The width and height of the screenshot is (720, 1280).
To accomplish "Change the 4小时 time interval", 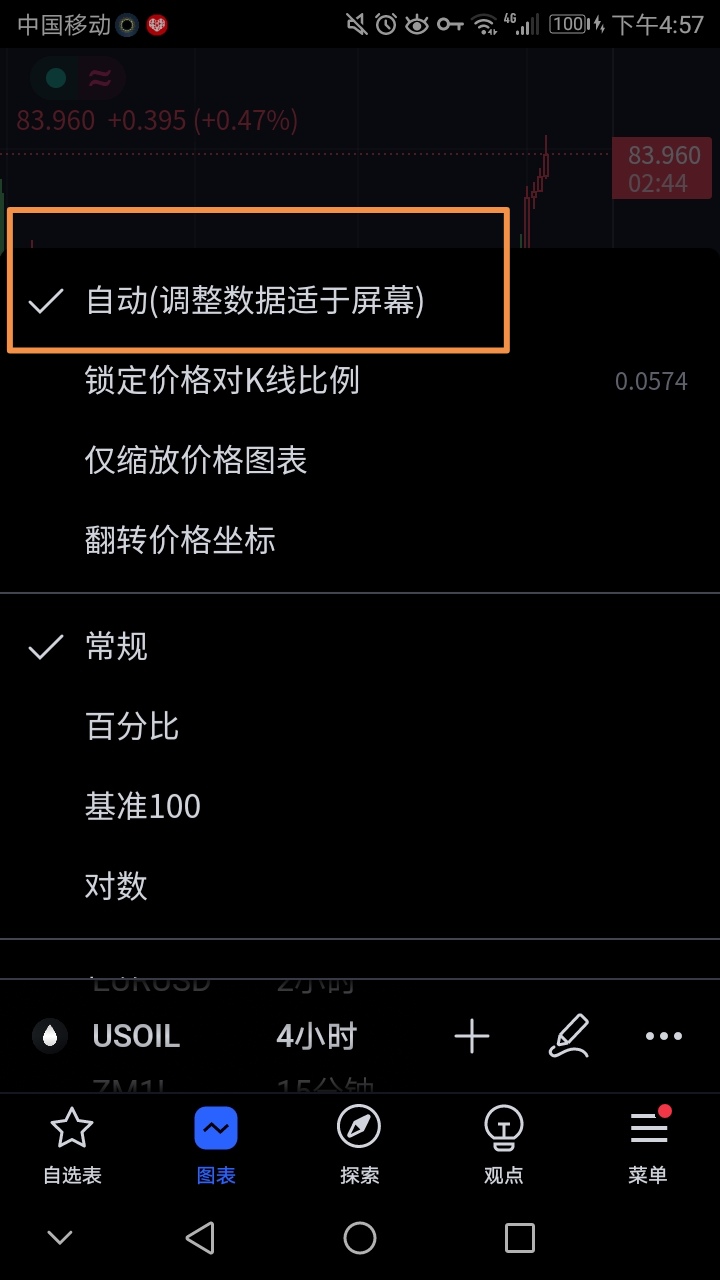I will (x=316, y=1036).
